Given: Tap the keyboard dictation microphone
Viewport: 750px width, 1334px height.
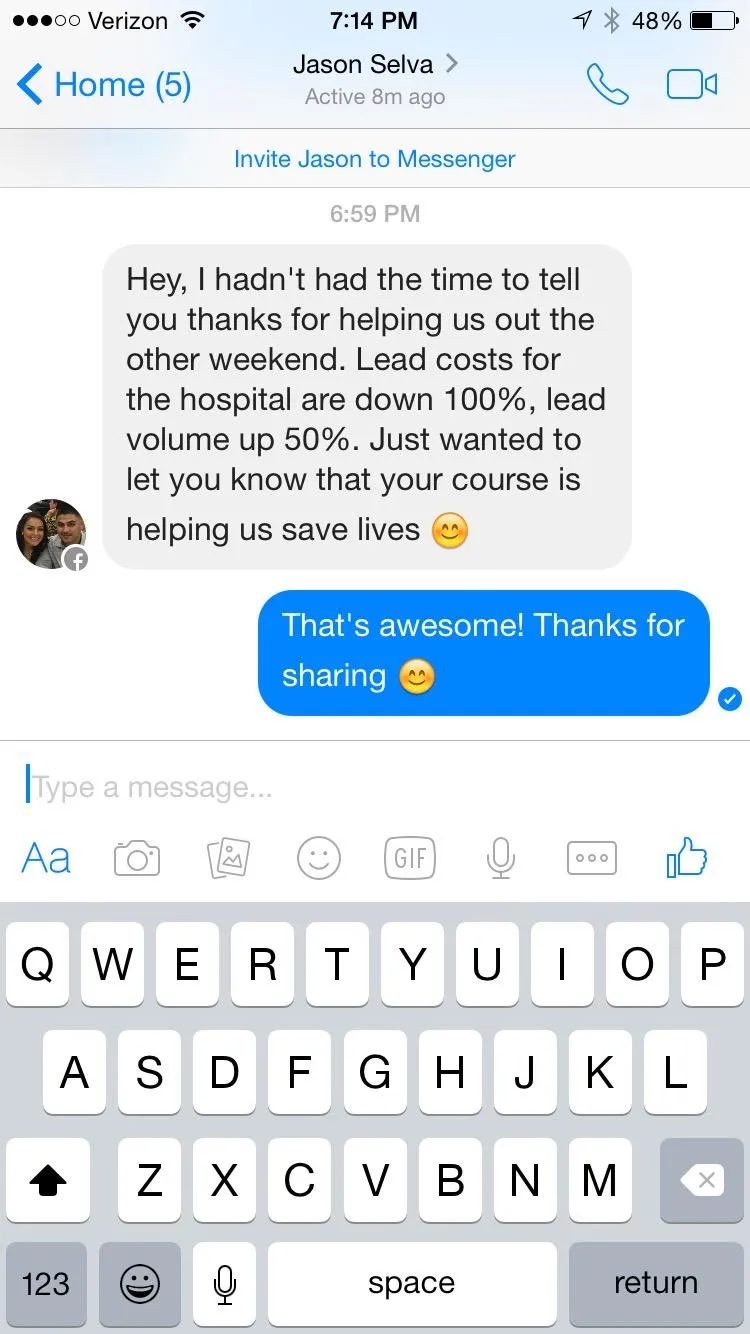Looking at the screenshot, I should pos(225,1284).
